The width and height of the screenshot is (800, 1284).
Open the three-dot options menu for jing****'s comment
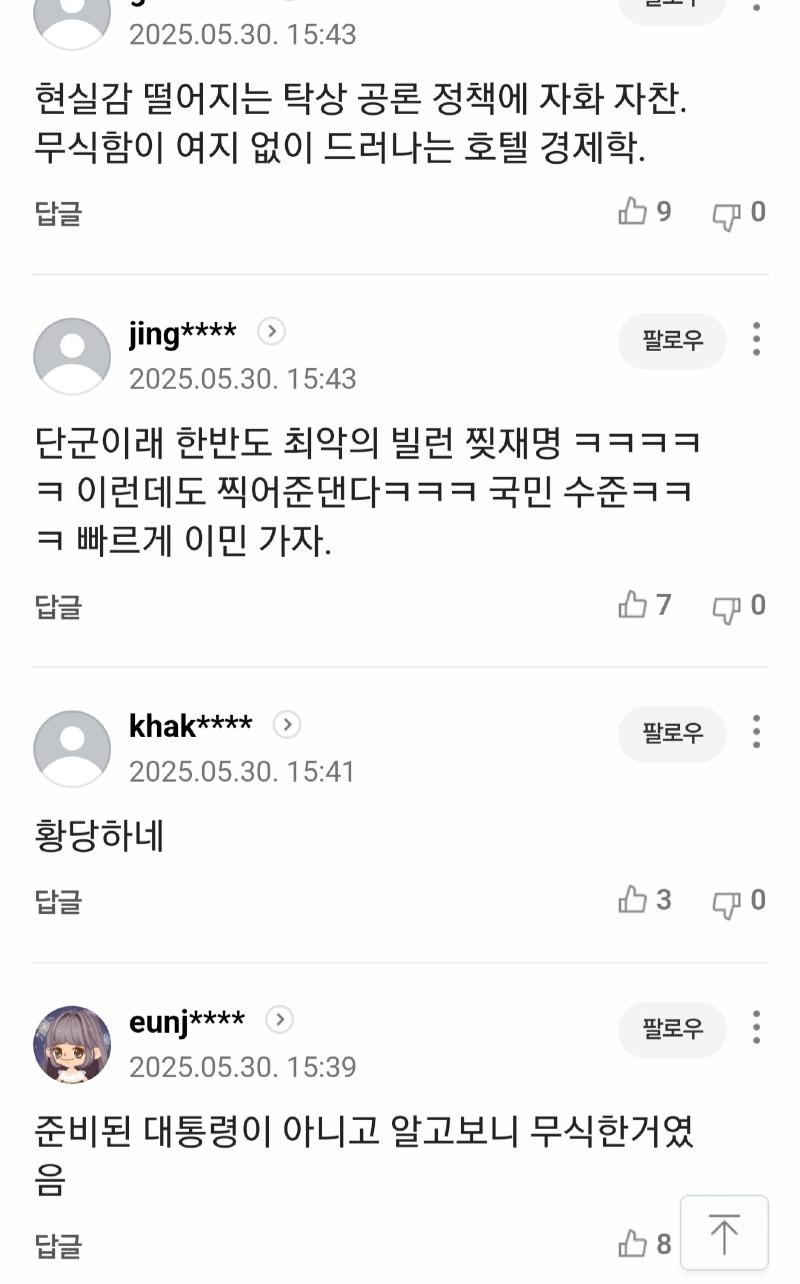tap(757, 341)
